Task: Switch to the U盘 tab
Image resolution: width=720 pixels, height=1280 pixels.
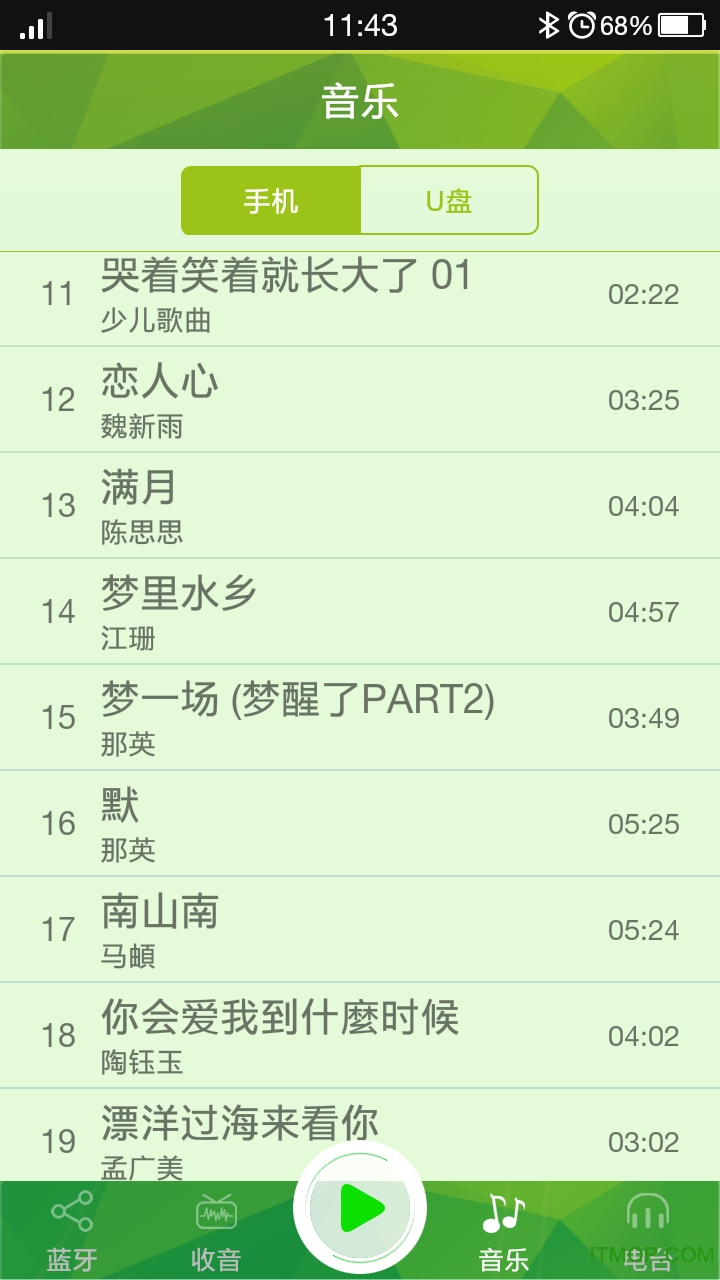Action: (x=448, y=201)
